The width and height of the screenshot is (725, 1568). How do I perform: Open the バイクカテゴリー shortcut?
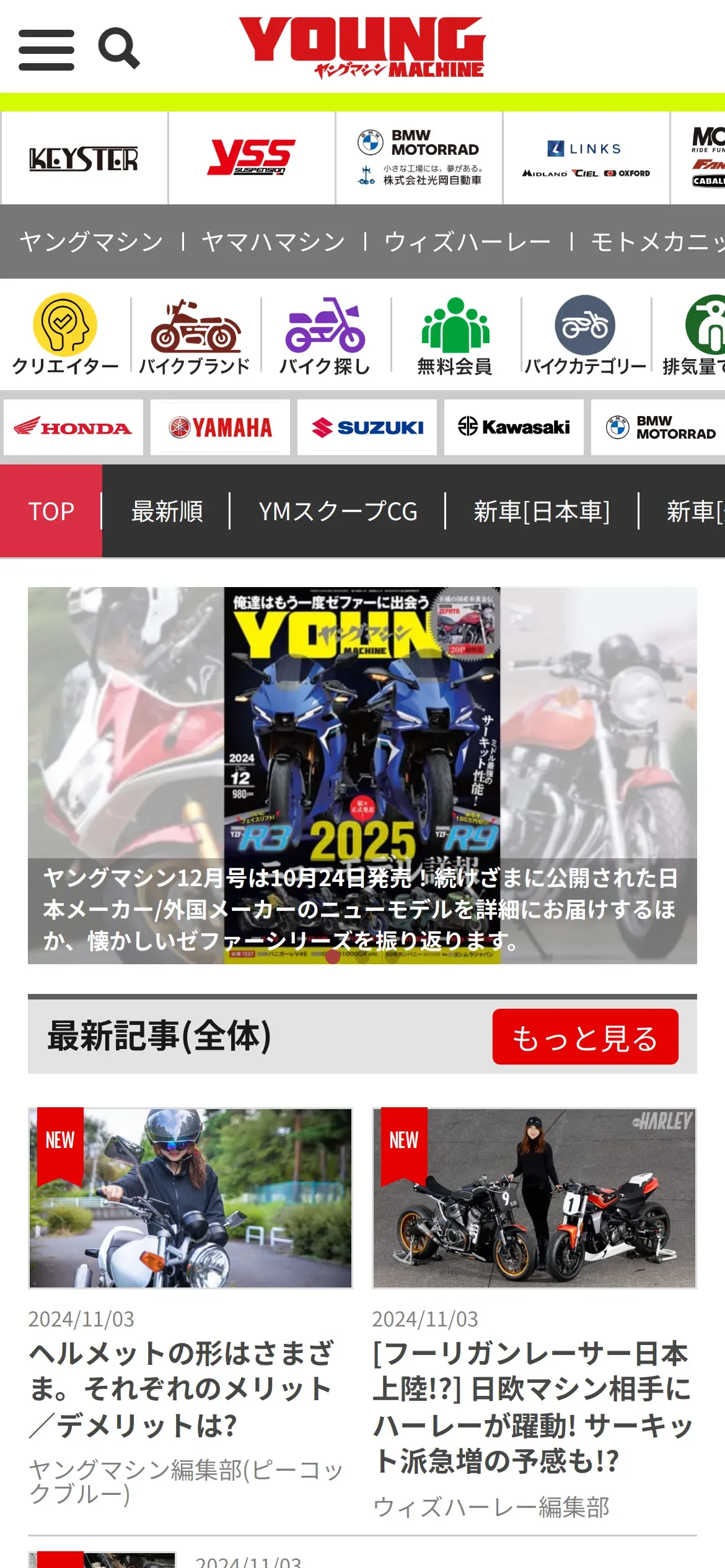pyautogui.click(x=586, y=334)
